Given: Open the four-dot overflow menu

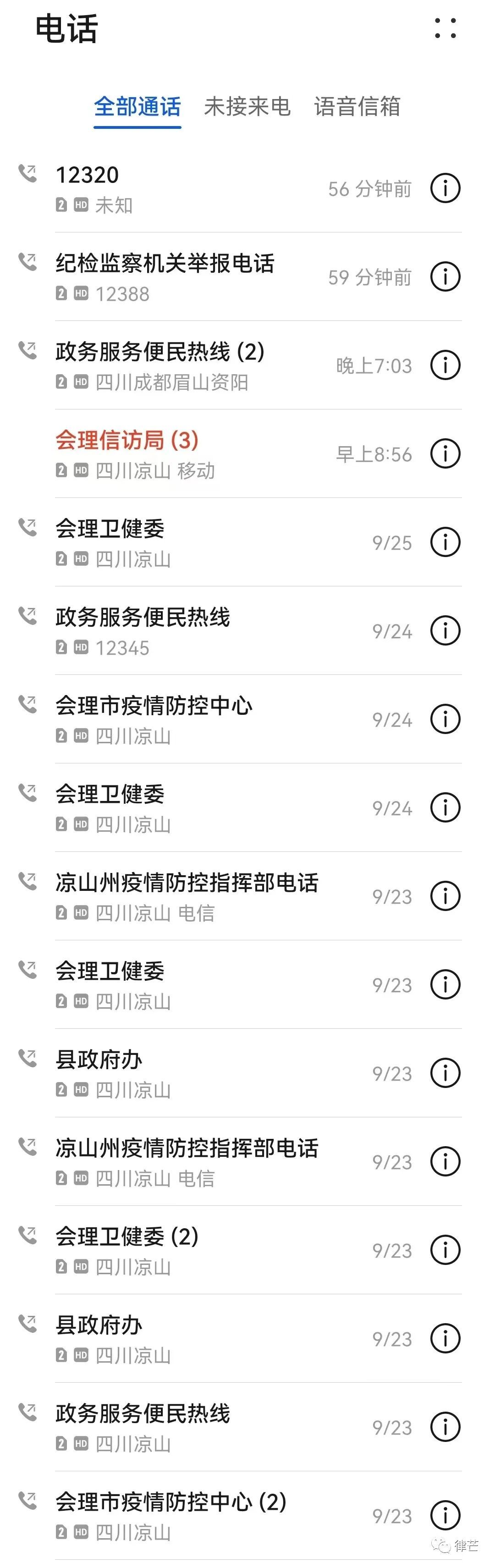Looking at the screenshot, I should pos(445,28).
